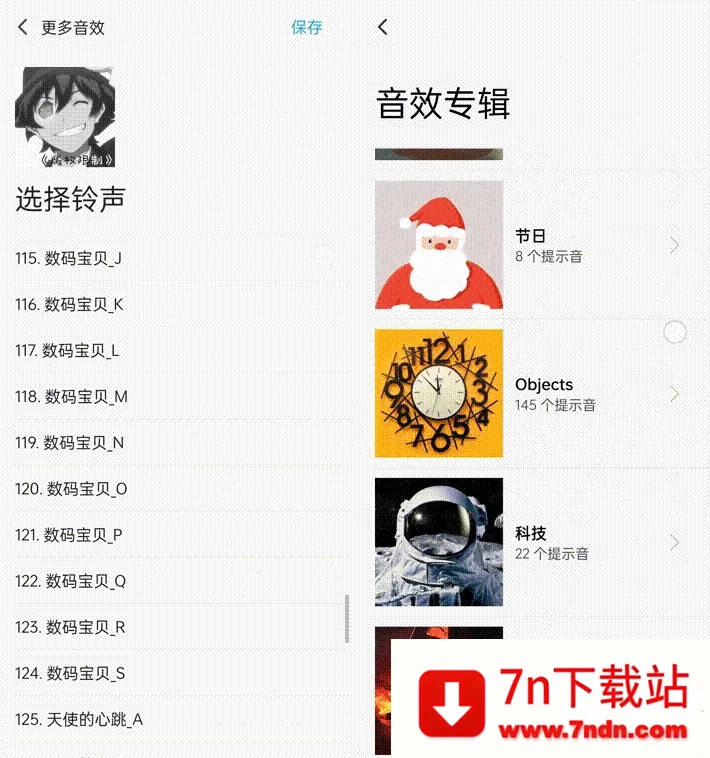Choose ringtone 117. 数码宝贝_L
Image resolution: width=710 pixels, height=758 pixels.
coord(68,350)
